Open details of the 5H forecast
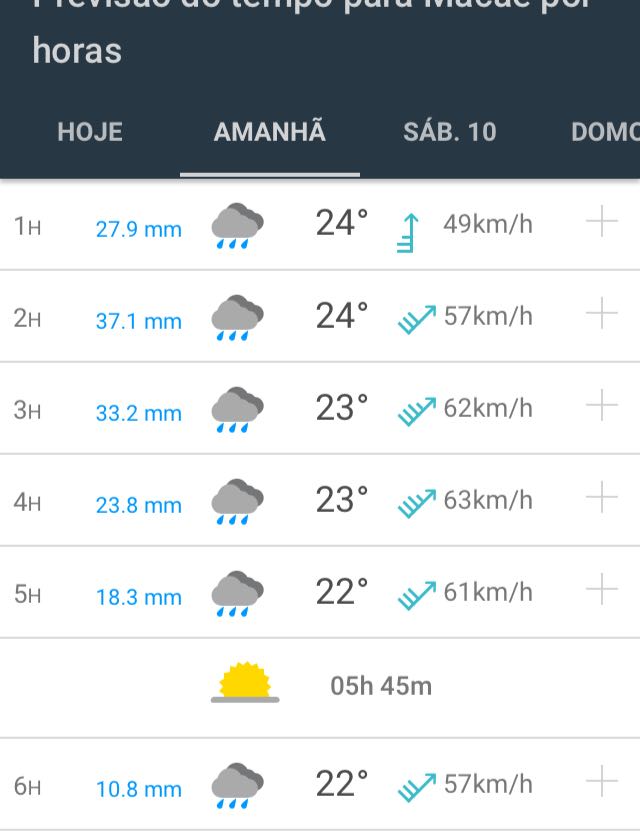 point(602,590)
